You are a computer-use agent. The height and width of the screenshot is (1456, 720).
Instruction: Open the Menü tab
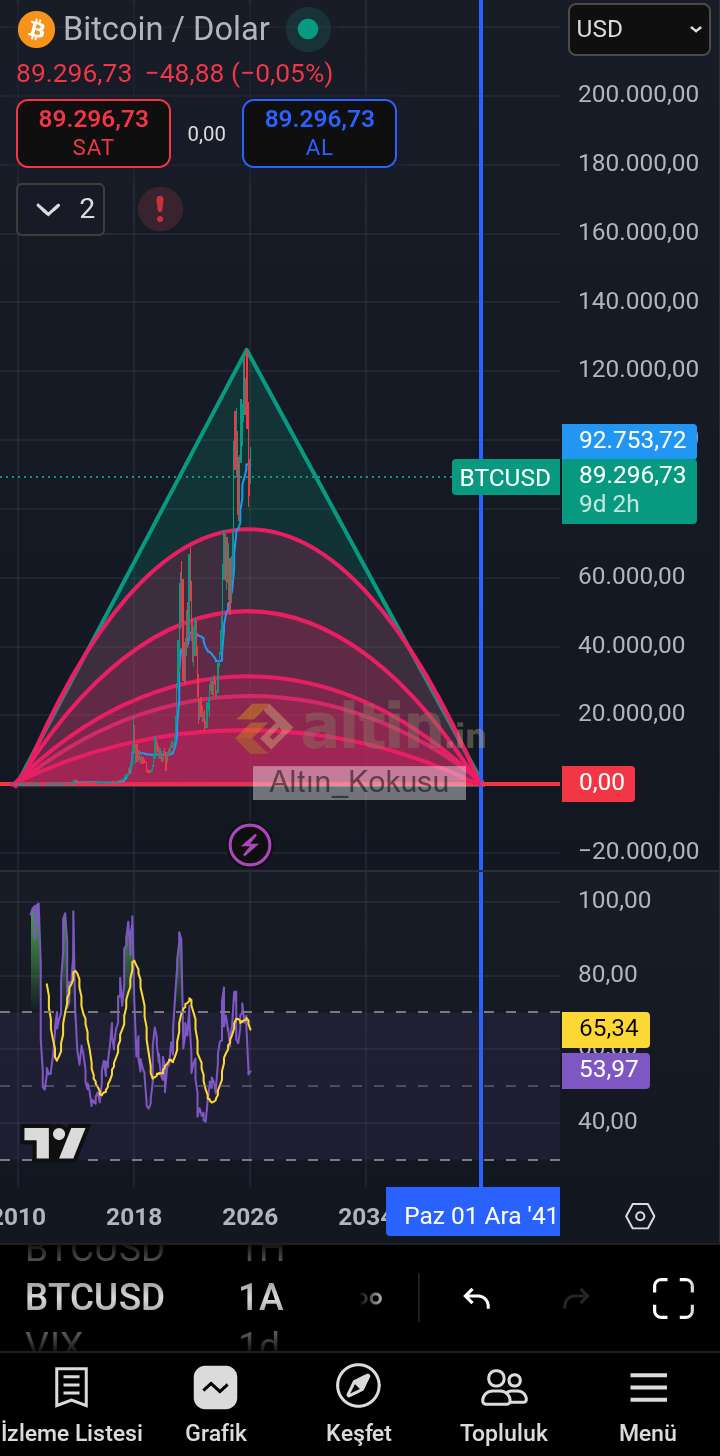pyautogui.click(x=648, y=1405)
